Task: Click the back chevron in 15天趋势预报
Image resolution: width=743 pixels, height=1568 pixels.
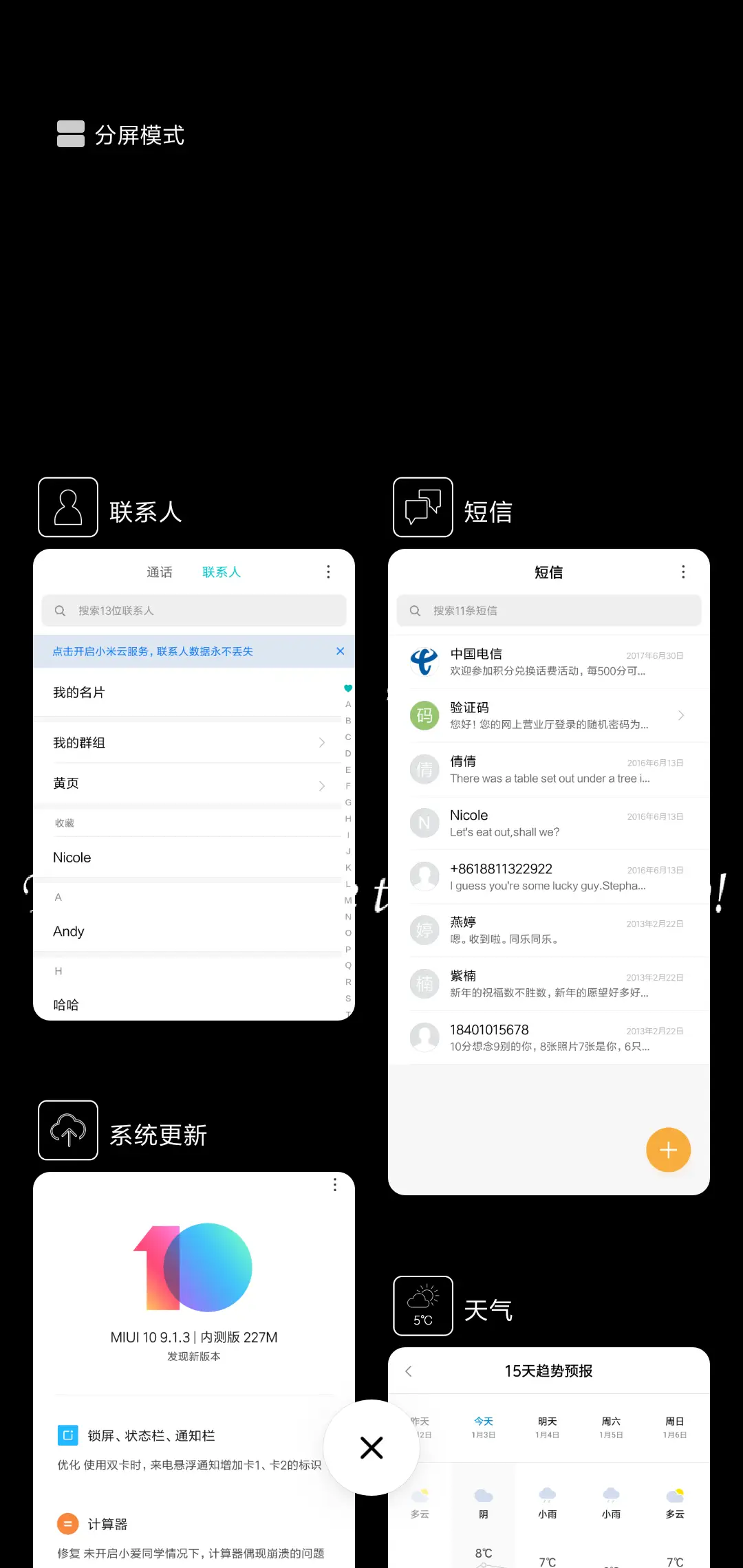Action: pos(408,1371)
